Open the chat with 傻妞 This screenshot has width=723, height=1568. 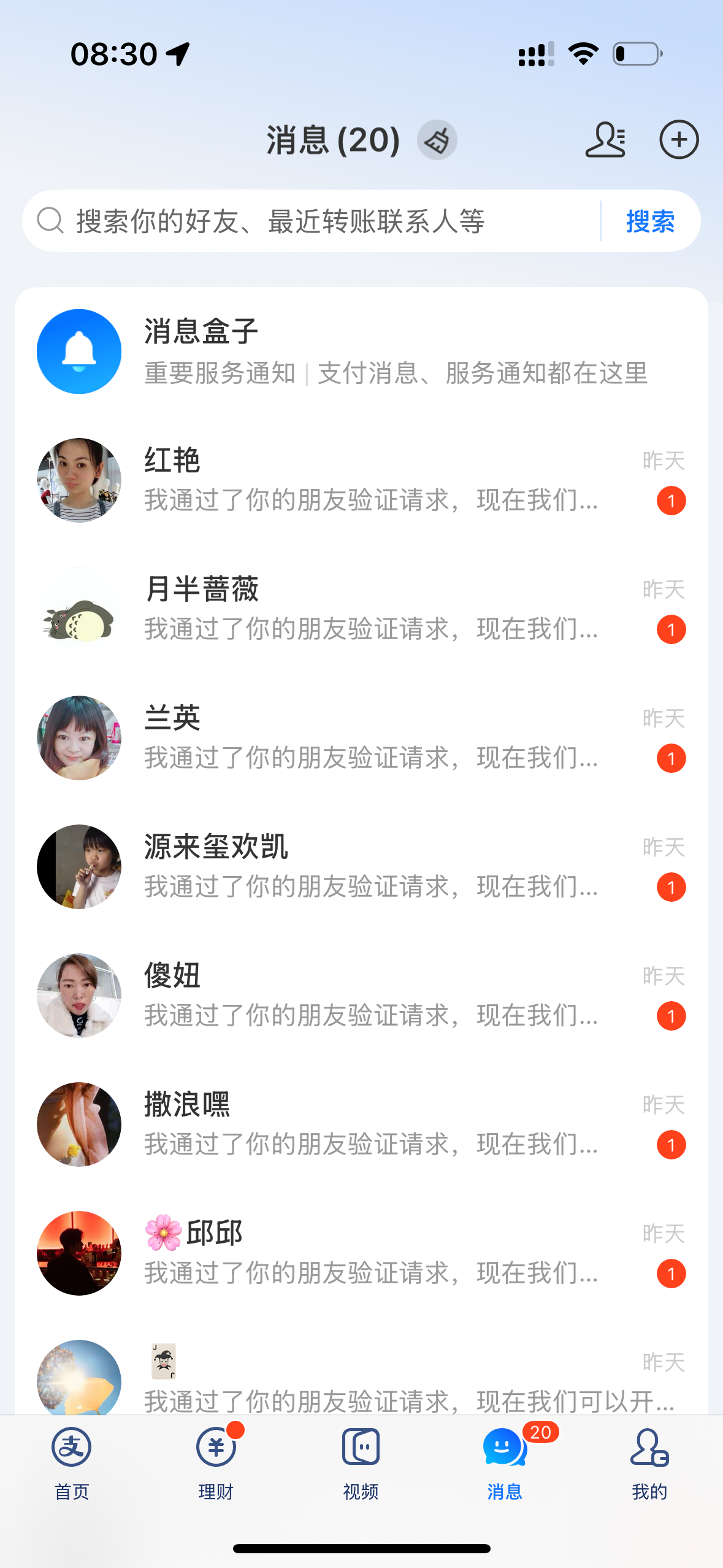(x=361, y=996)
